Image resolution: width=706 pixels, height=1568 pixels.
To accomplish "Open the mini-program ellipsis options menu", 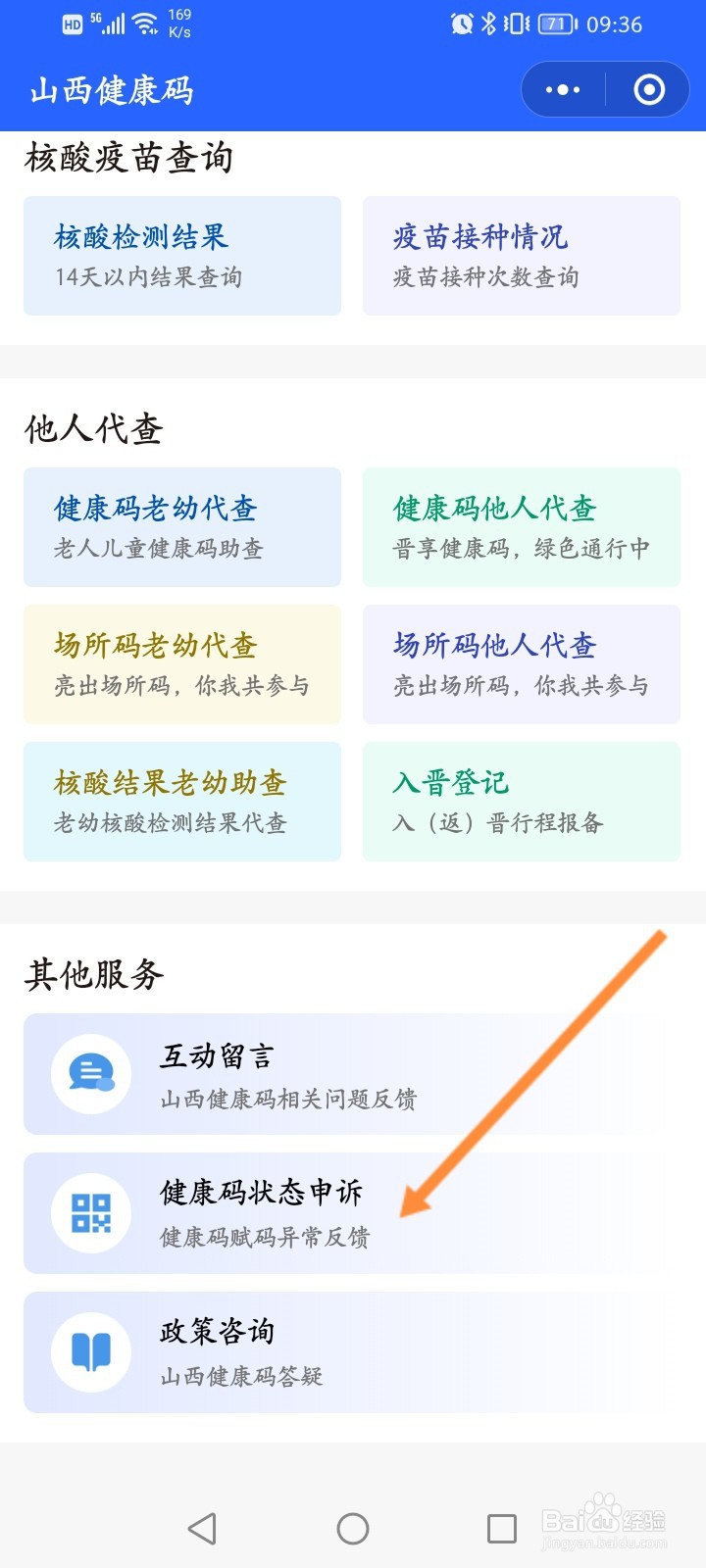I will pos(562,89).
